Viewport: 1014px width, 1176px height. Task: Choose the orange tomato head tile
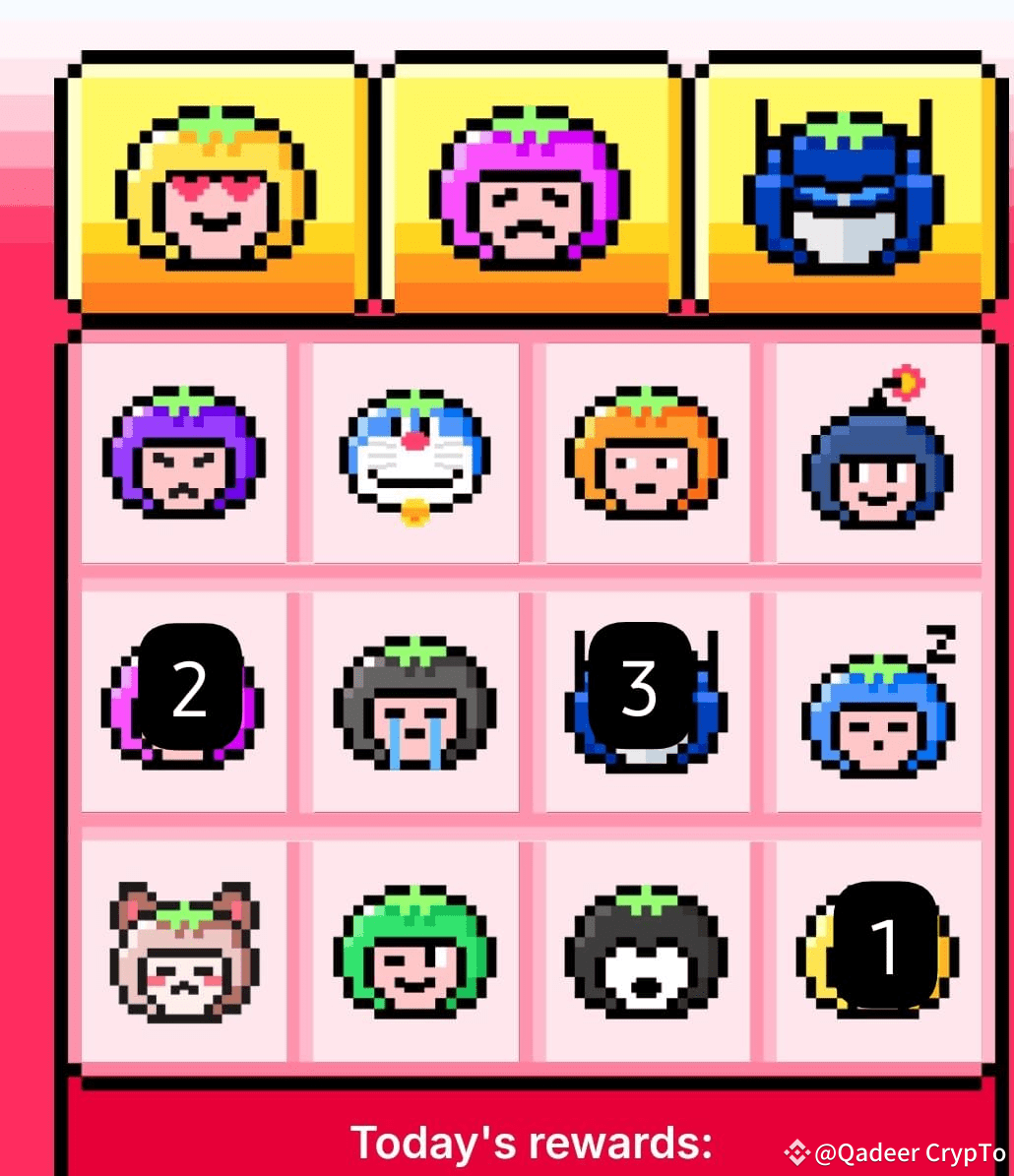click(647, 453)
